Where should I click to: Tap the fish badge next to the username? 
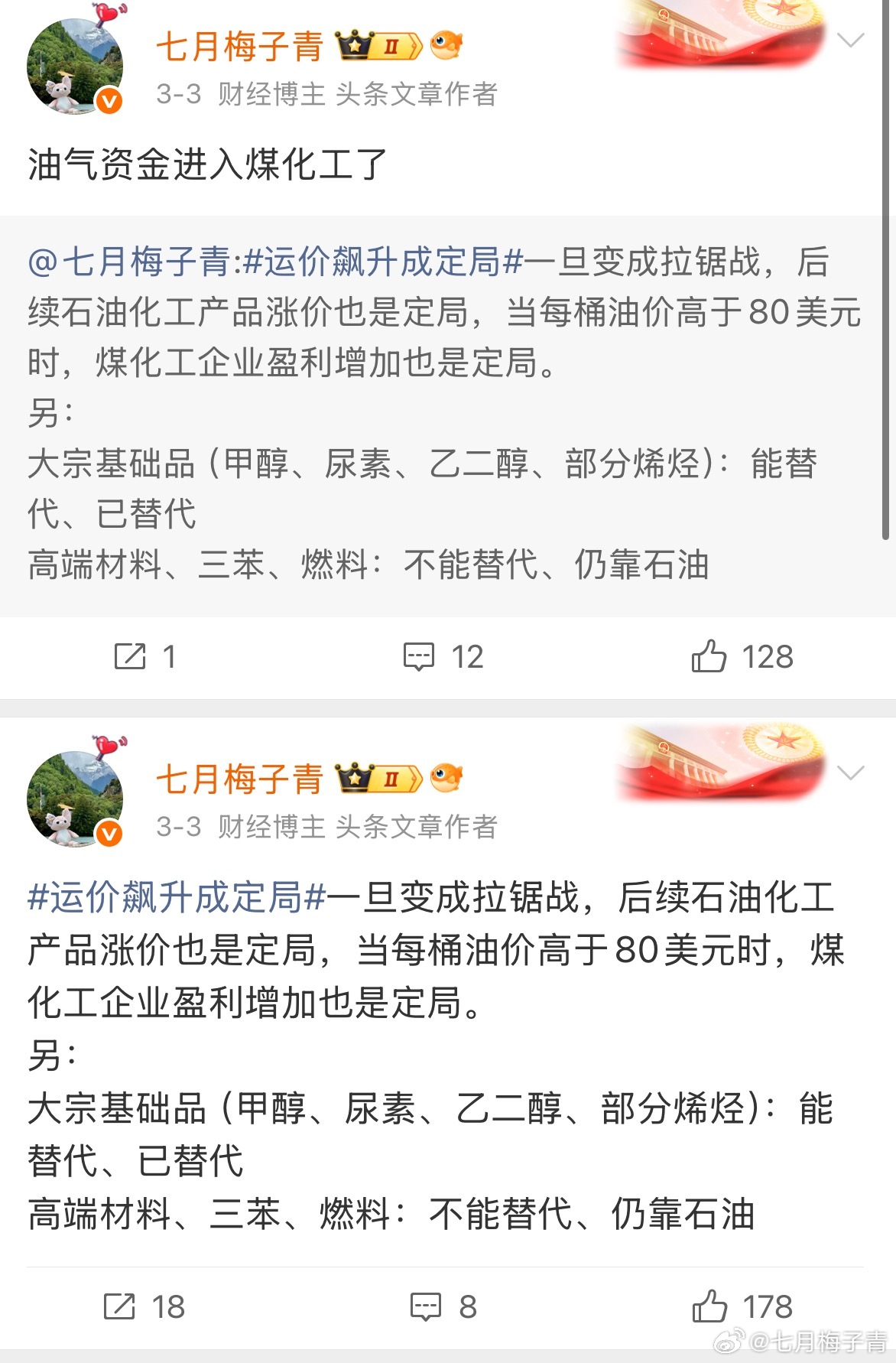(x=446, y=46)
